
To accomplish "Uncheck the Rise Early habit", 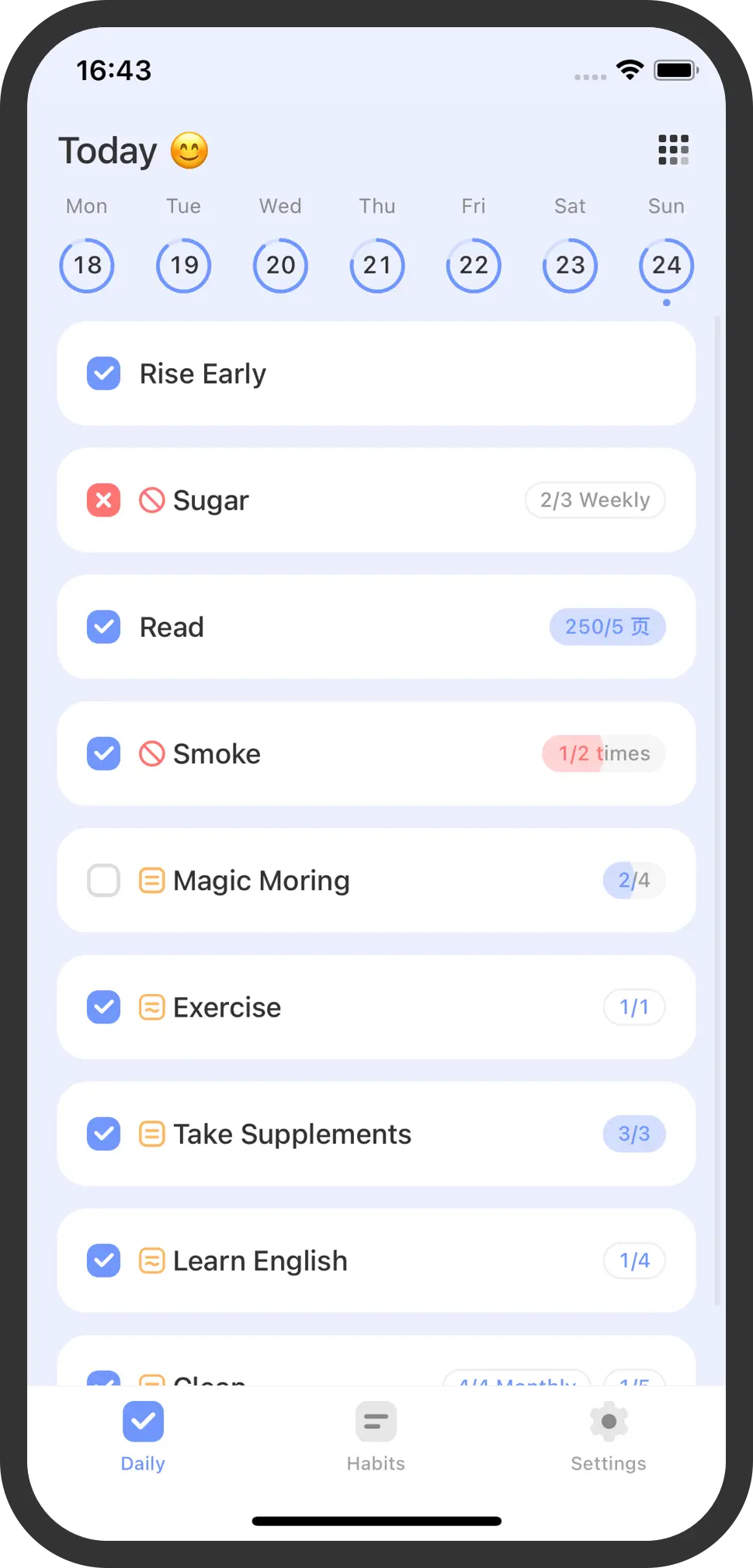I will [x=103, y=374].
